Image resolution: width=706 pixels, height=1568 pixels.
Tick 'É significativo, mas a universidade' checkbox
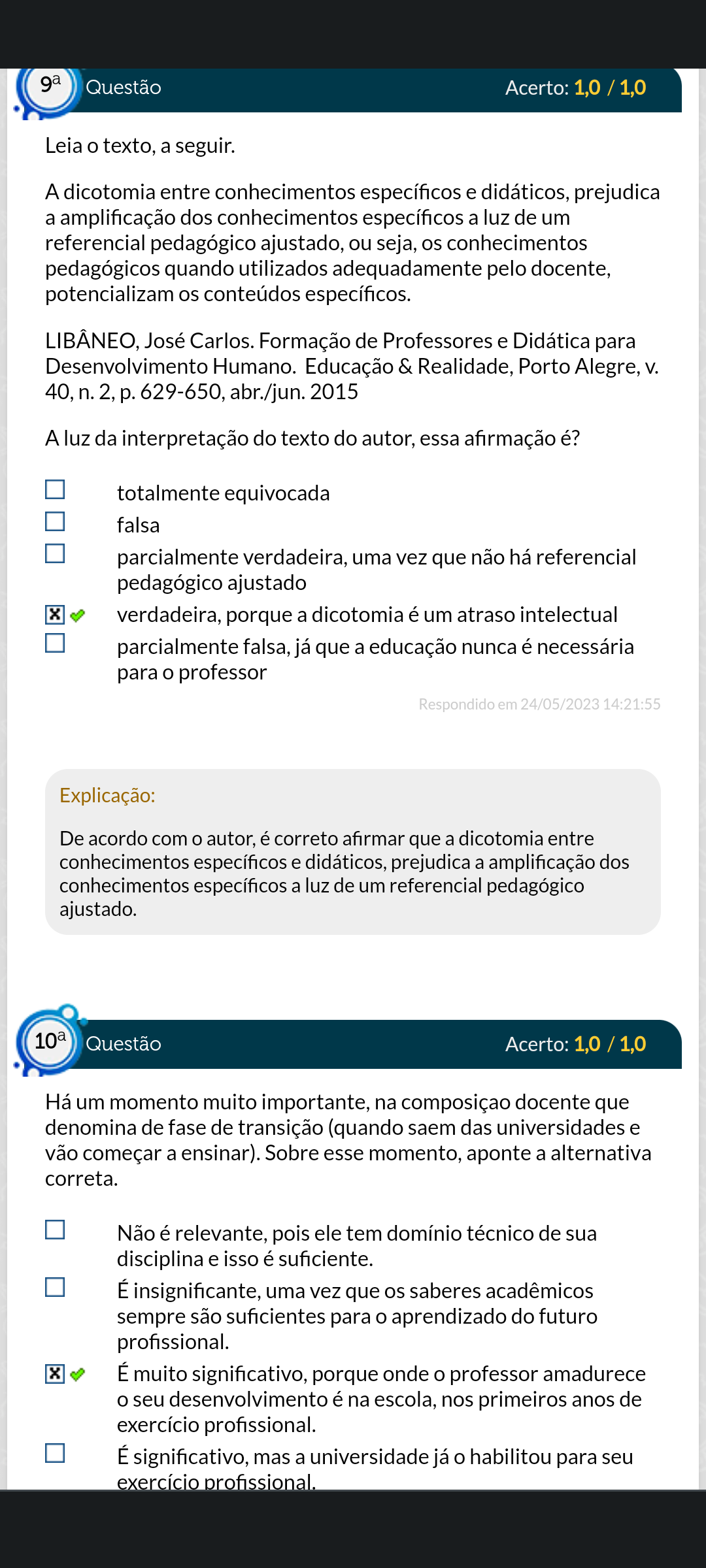(x=55, y=1453)
